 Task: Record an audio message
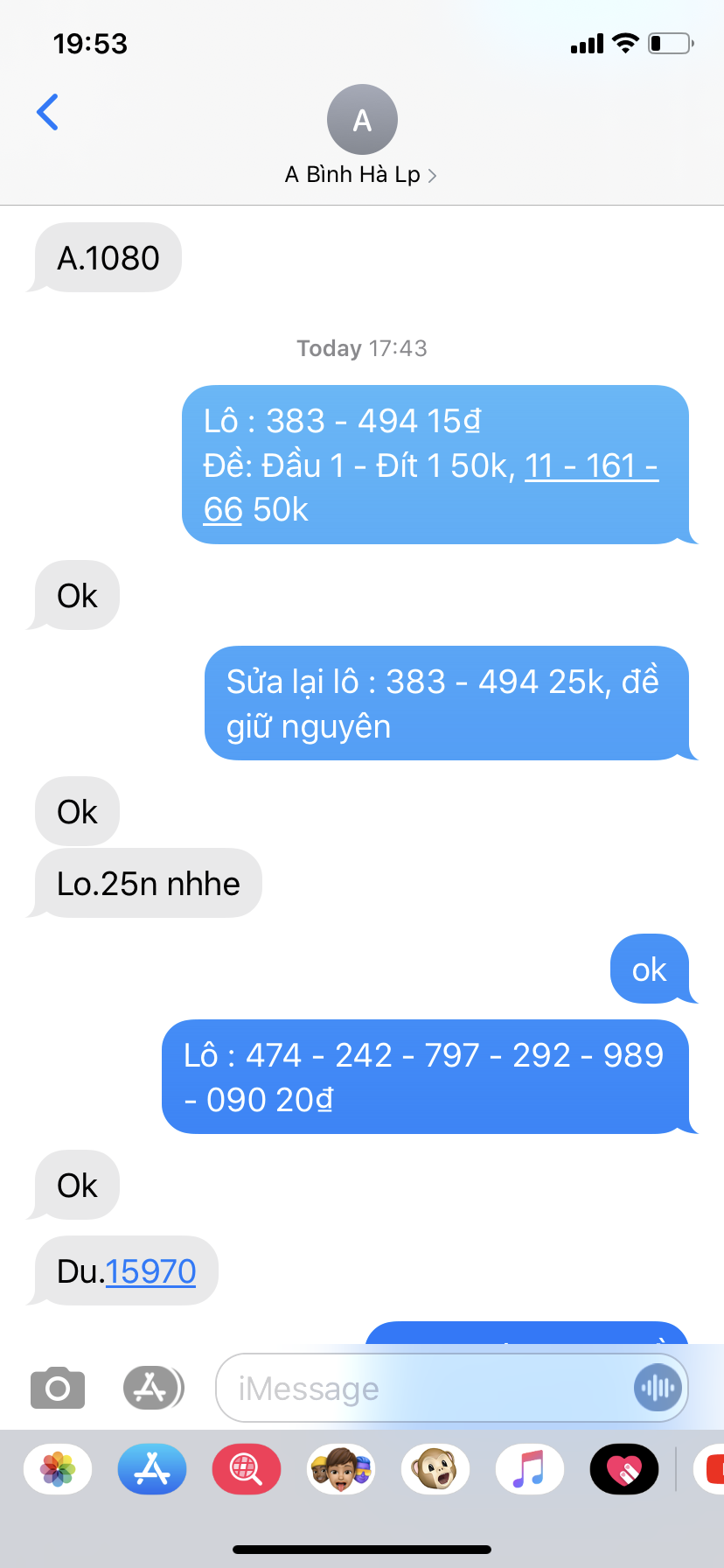point(658,1388)
